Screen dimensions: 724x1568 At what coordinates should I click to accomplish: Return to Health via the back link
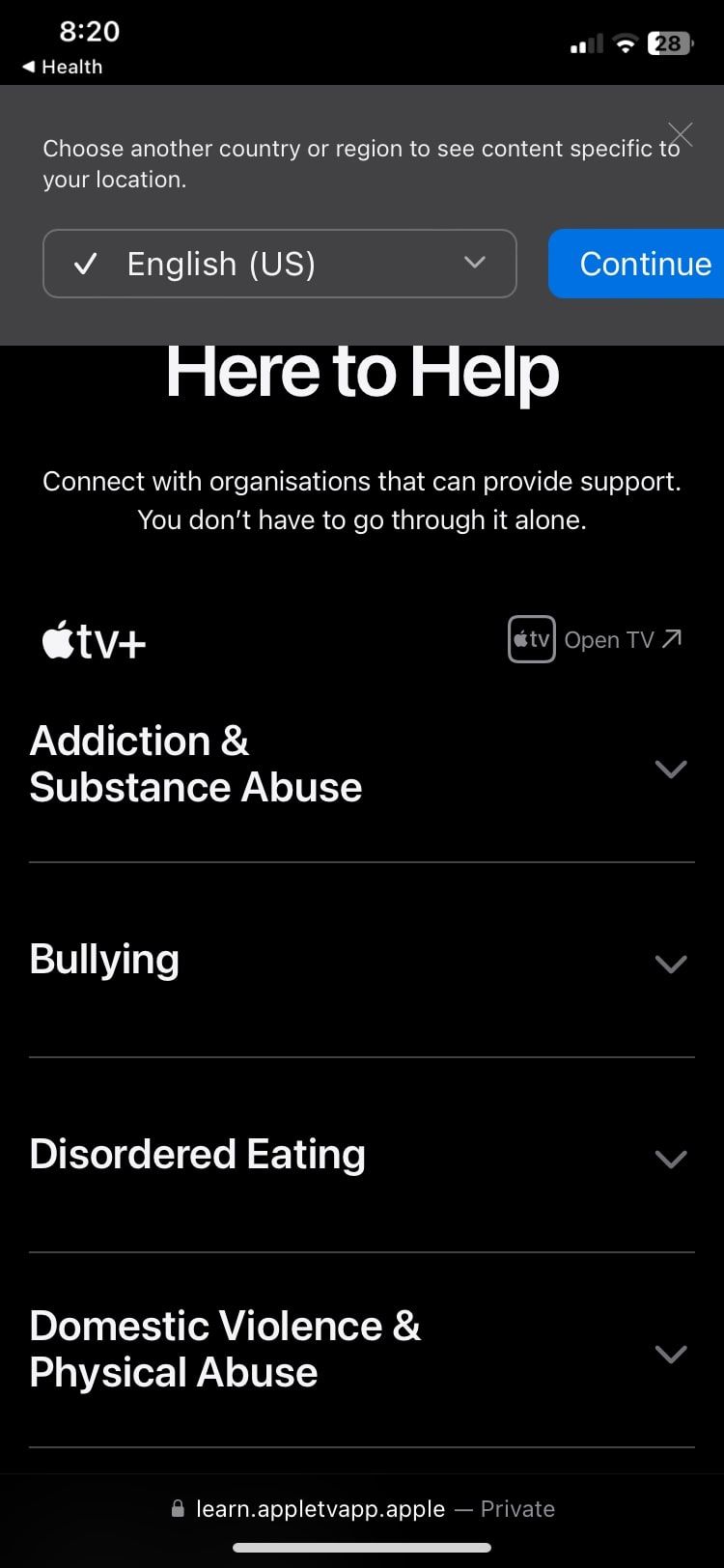tap(62, 67)
